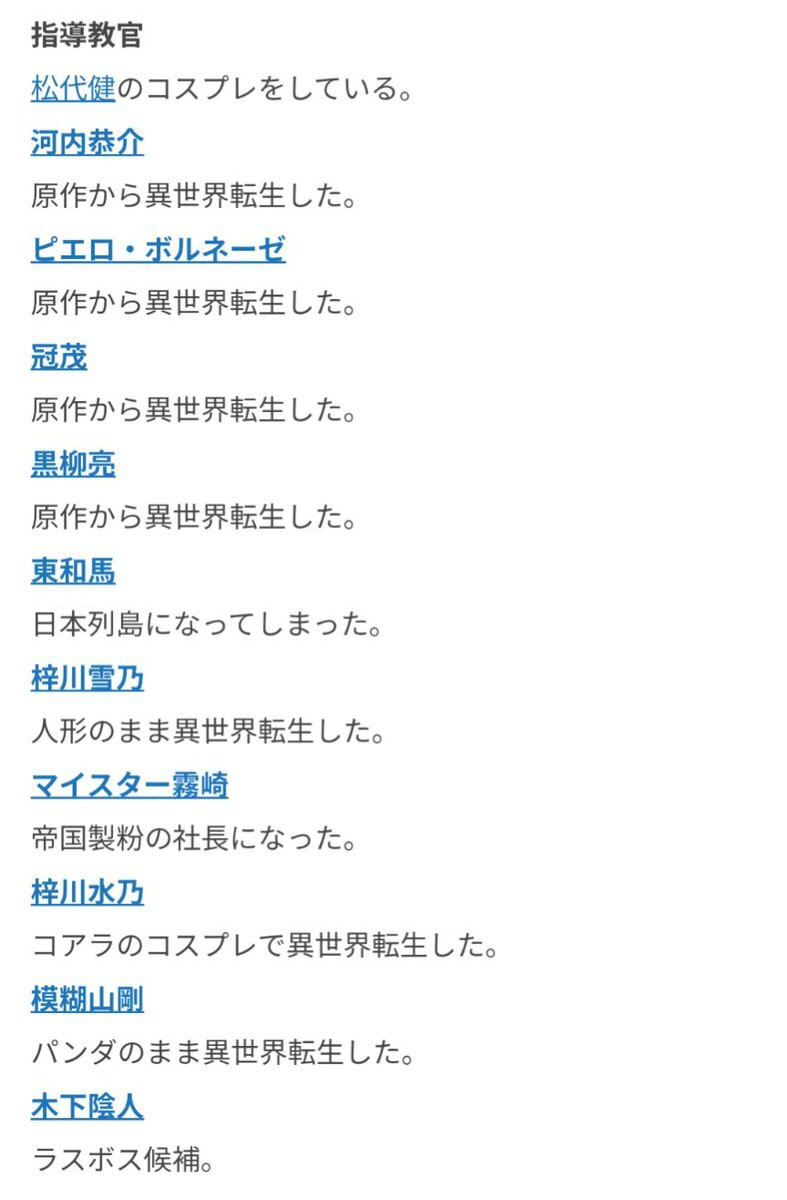Open the 梓川雪乃 link
Viewport: 787px width, 1200px height.
(x=87, y=679)
